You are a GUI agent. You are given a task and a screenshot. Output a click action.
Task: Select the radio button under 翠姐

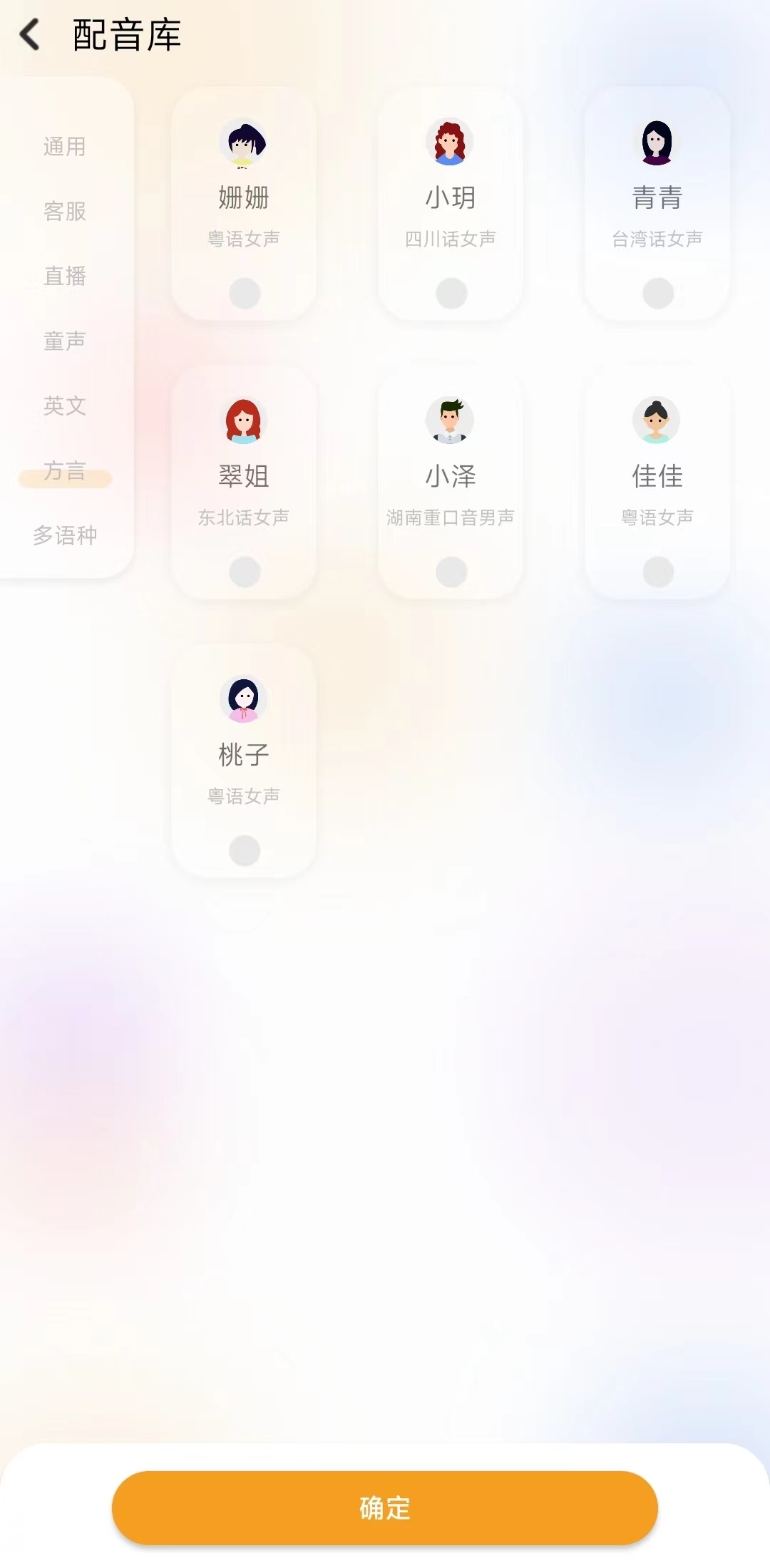click(245, 572)
